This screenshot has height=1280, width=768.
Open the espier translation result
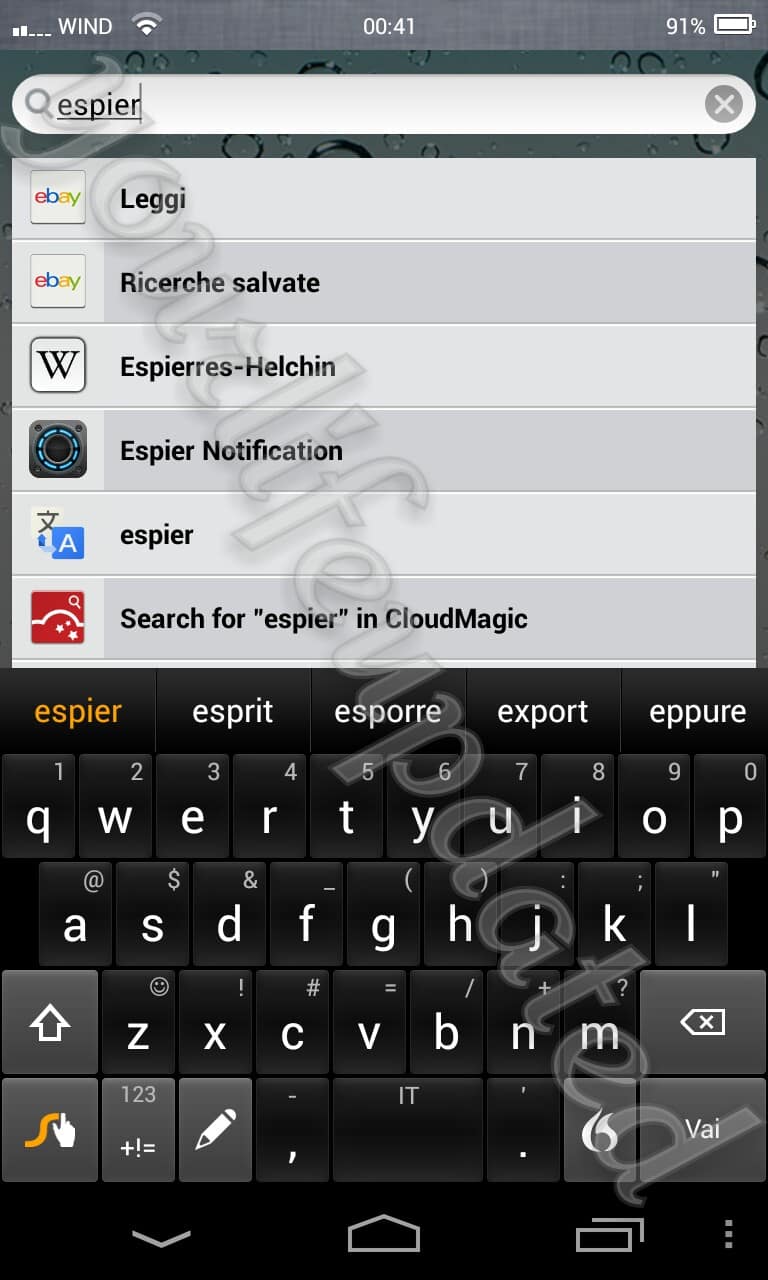(384, 534)
